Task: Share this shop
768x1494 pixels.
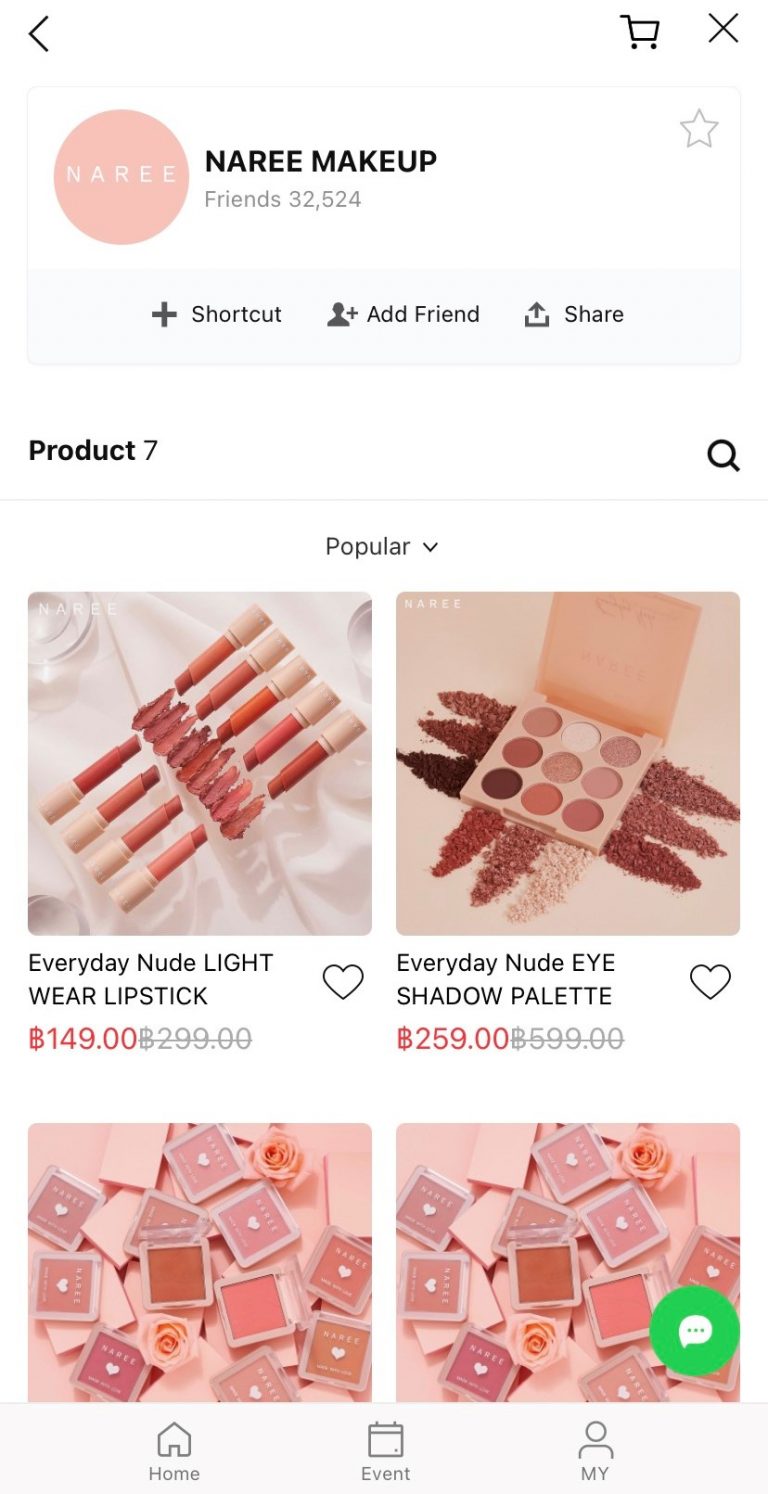Action: tap(574, 314)
